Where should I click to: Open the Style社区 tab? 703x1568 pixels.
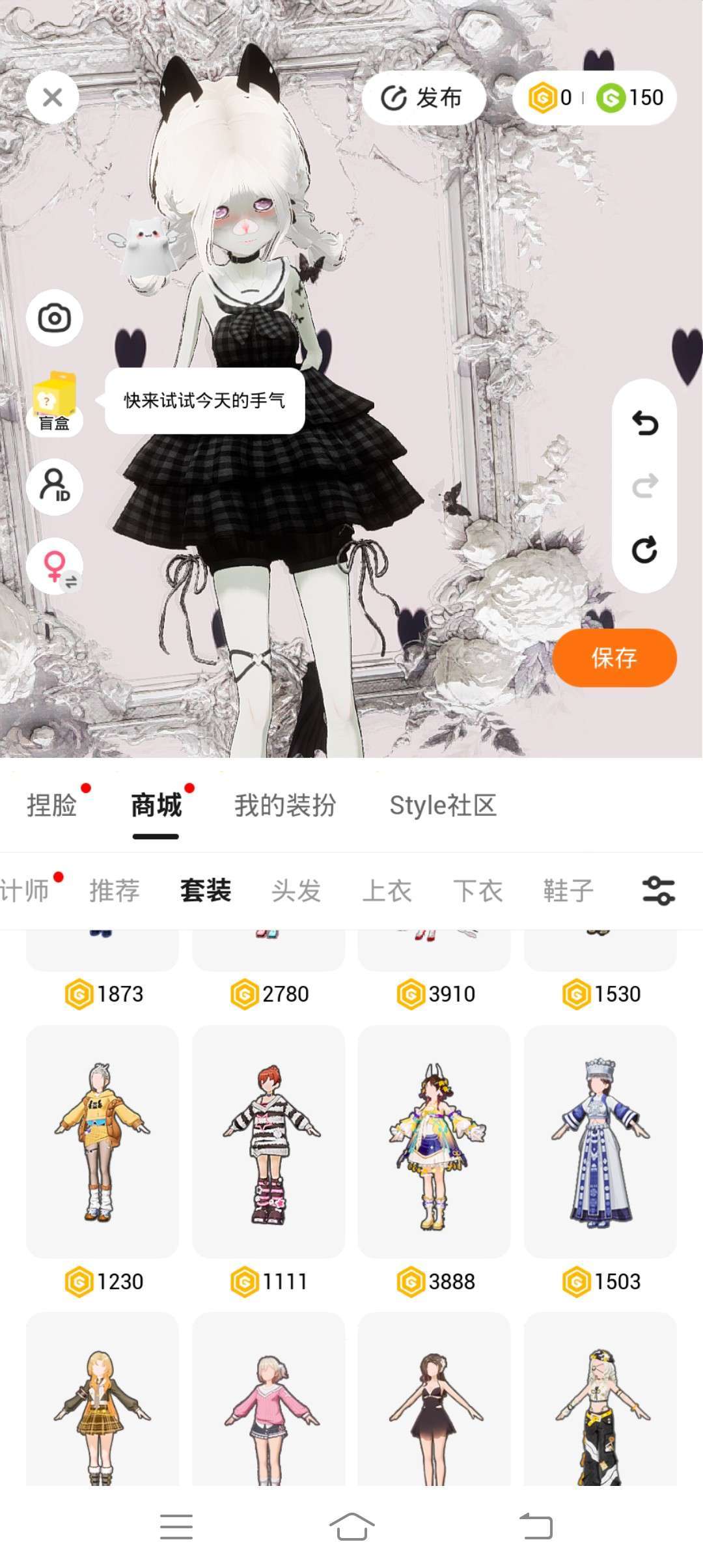(443, 805)
